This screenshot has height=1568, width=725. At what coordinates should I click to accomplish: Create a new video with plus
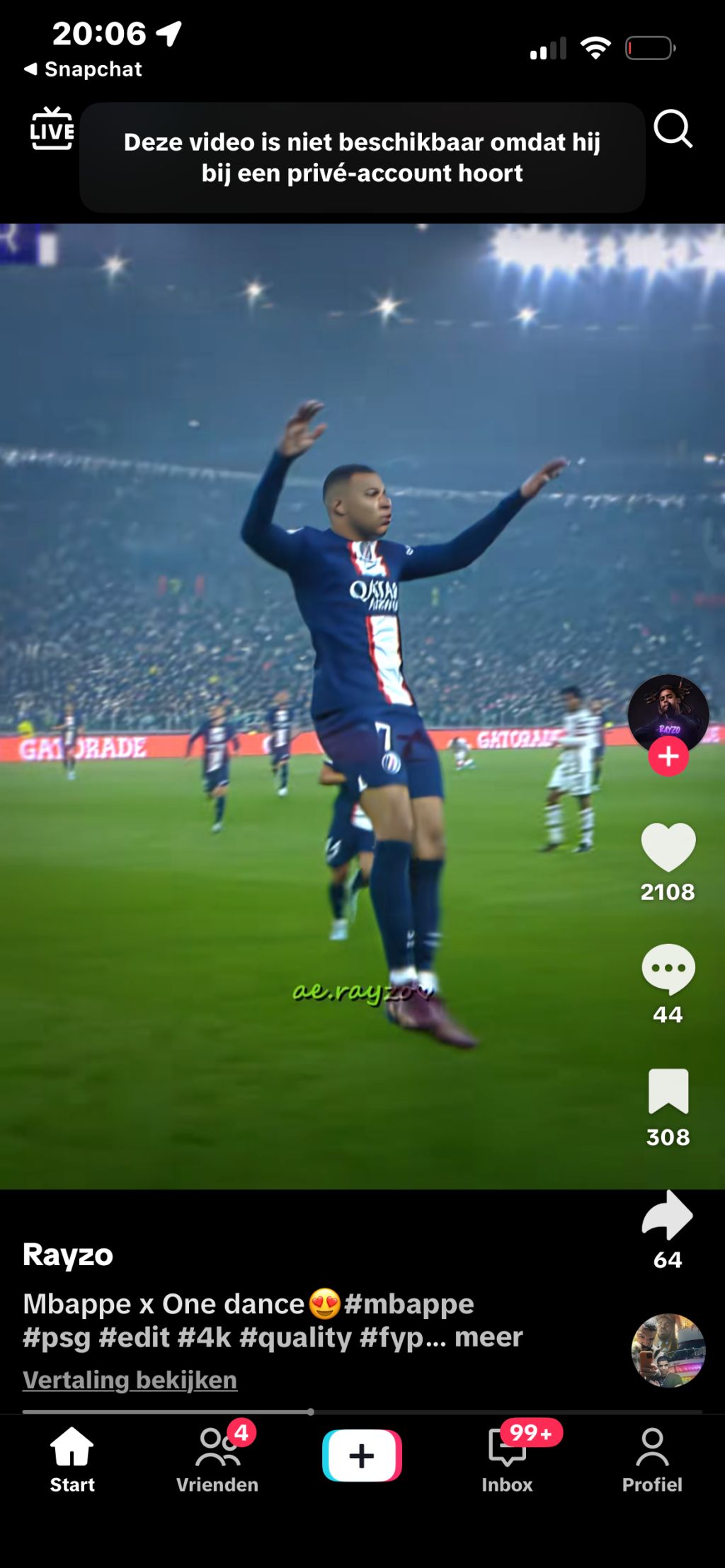pyautogui.click(x=362, y=1455)
